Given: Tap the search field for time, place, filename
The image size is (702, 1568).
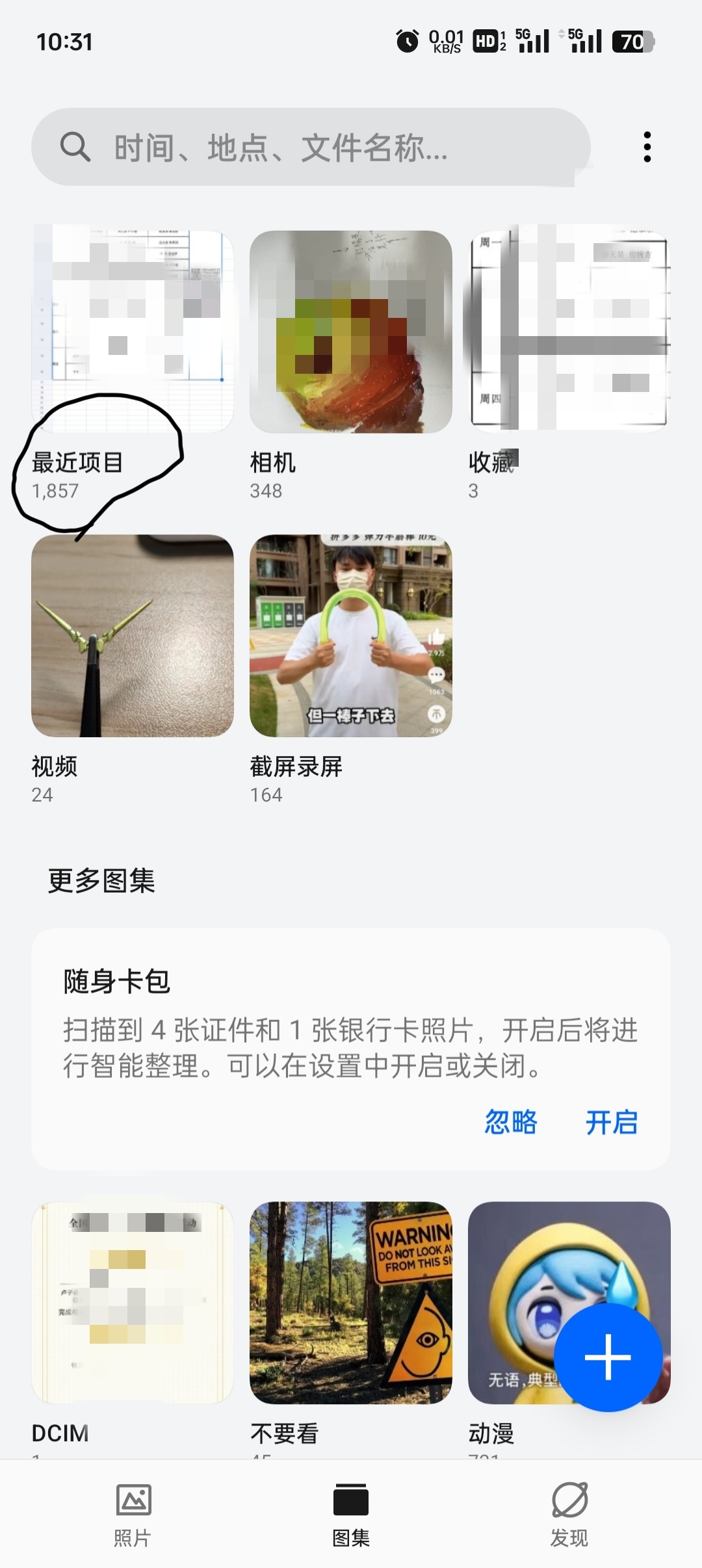Looking at the screenshot, I should click(x=311, y=147).
